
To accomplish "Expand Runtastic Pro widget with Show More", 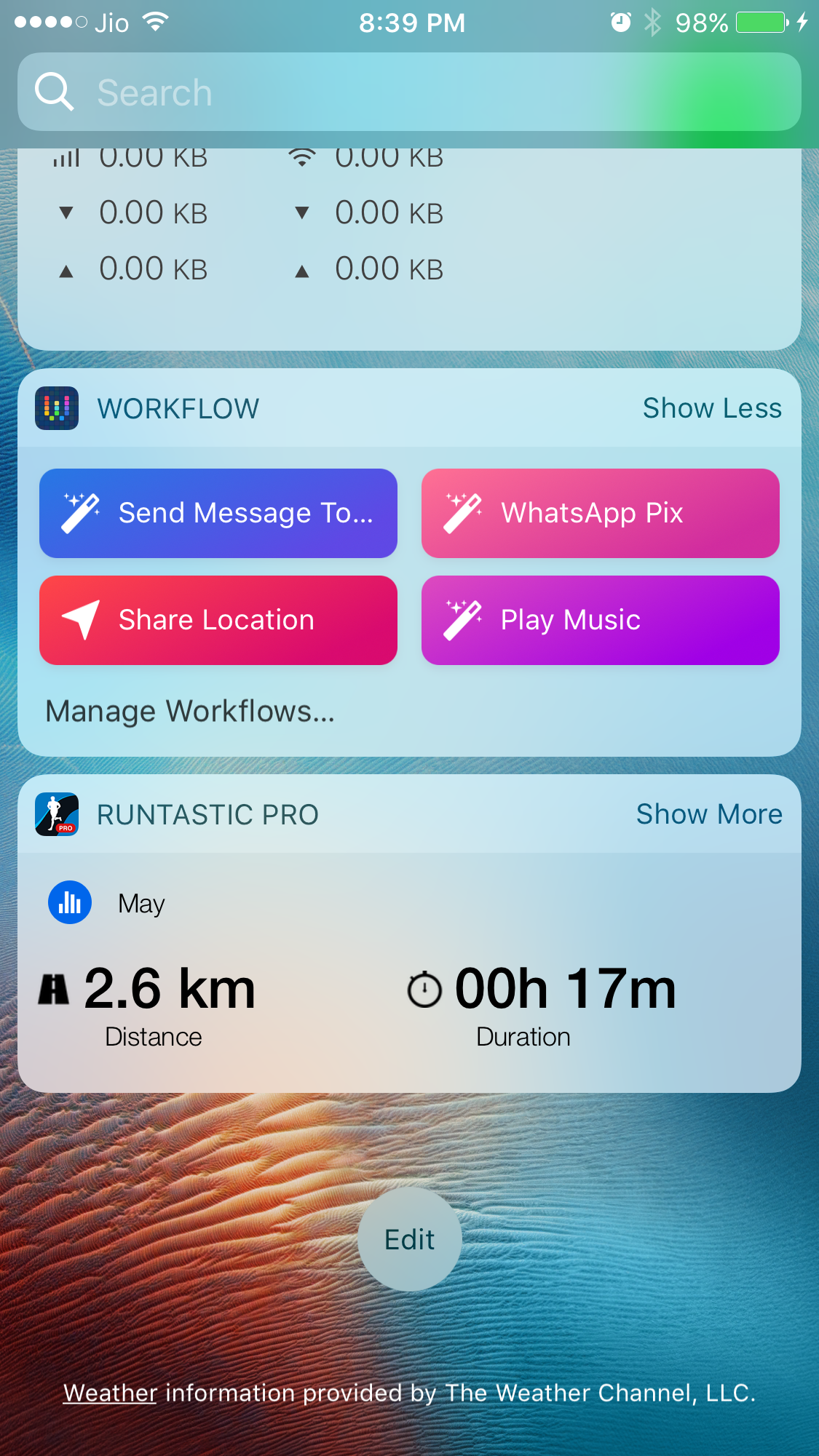I will pos(708,814).
